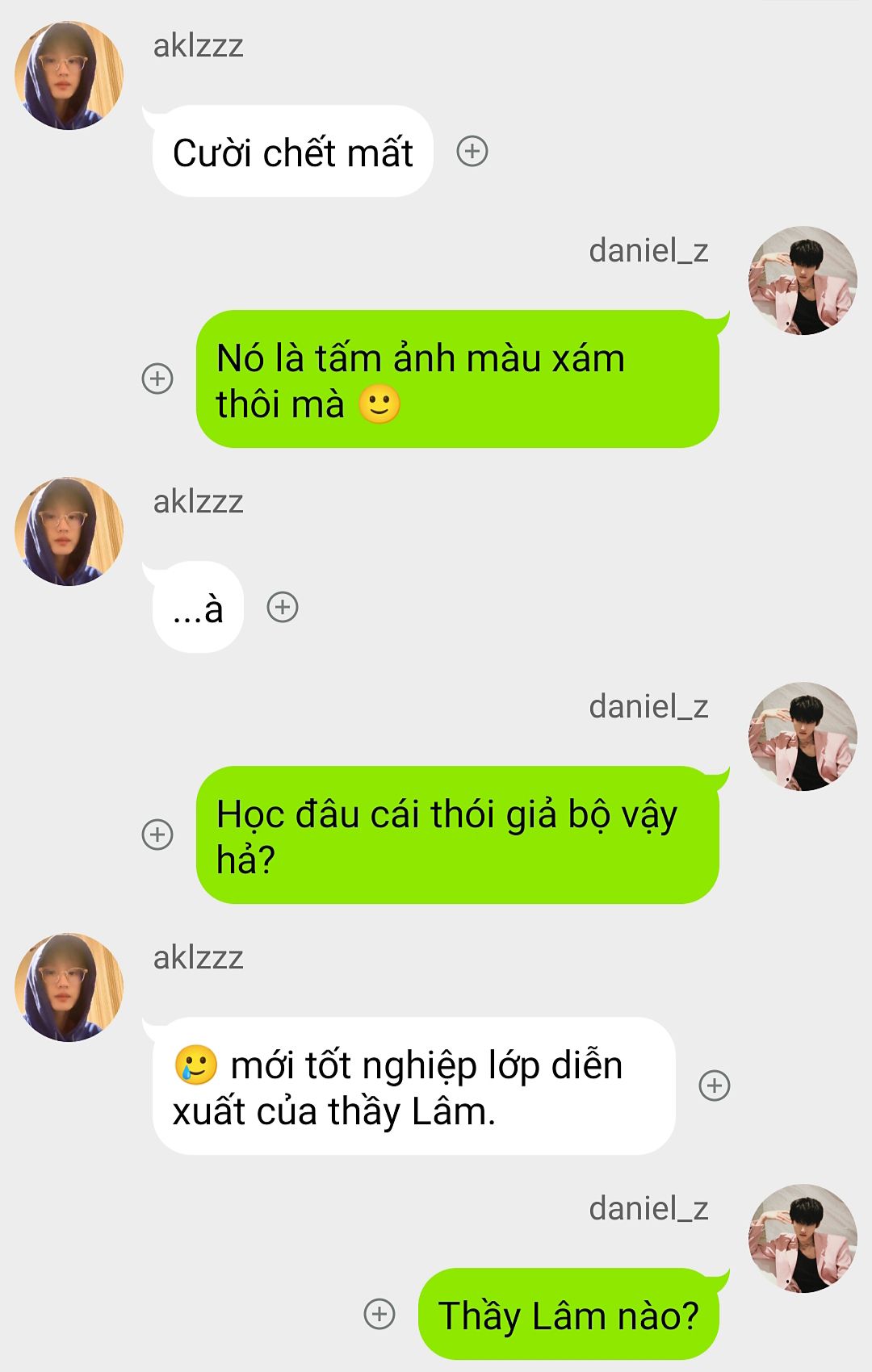This screenshot has width=872, height=1372.
Task: Tap the plus icon by "Thầy Lâm nào?"
Action: point(379,1314)
